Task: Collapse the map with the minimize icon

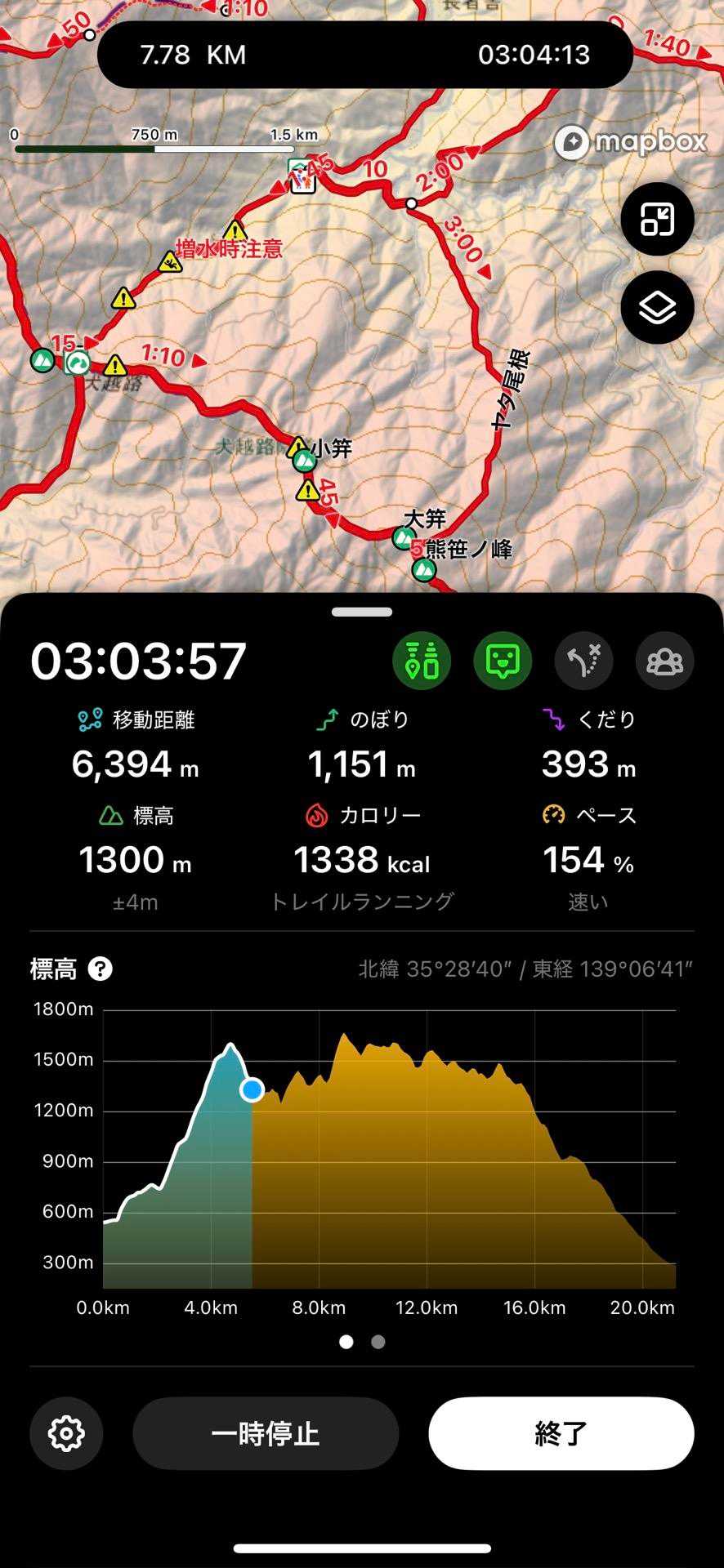Action: [657, 220]
